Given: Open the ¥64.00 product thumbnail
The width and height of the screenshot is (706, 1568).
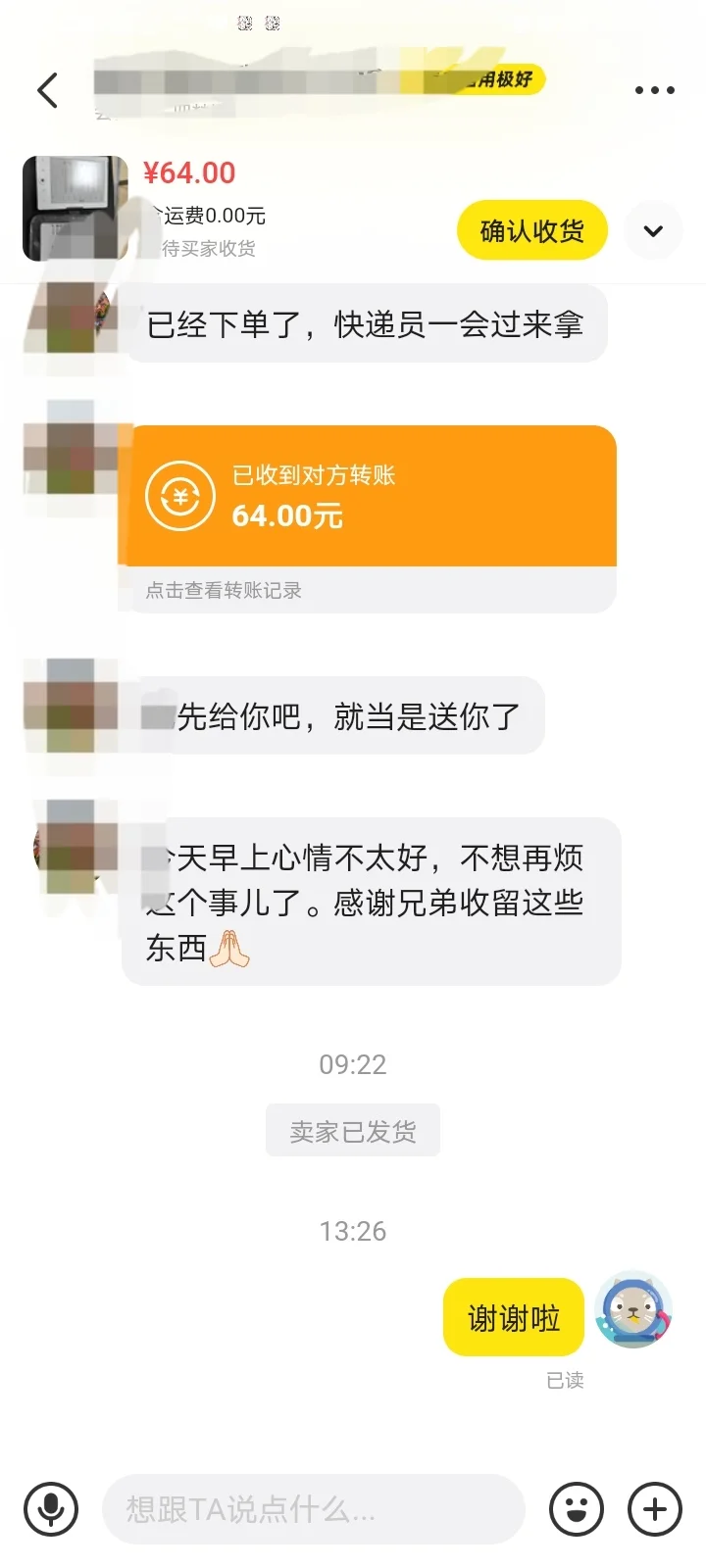Looking at the screenshot, I should pos(76,208).
